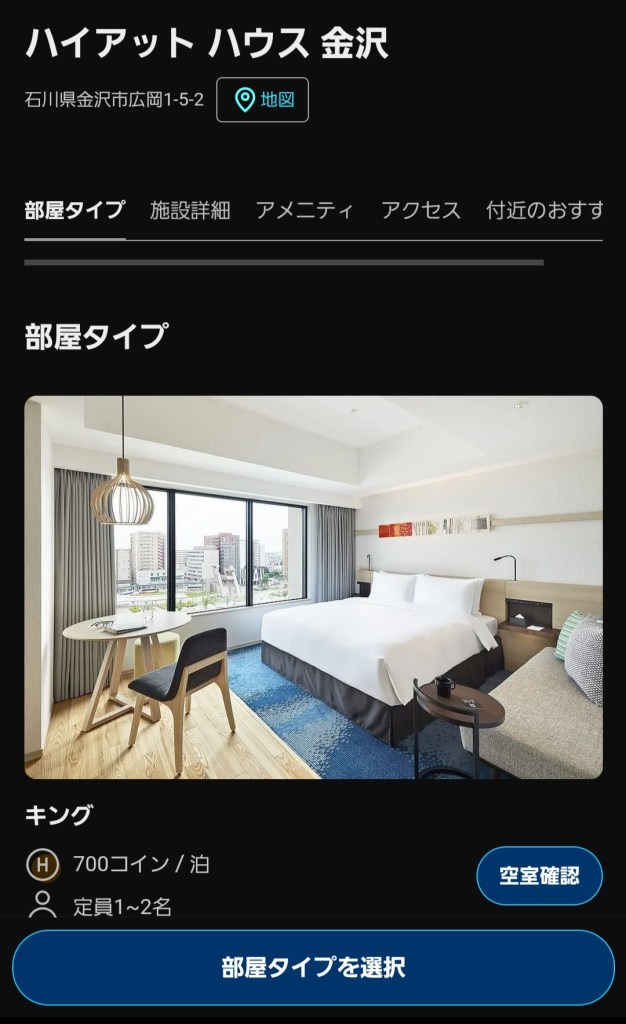Viewport: 626px width, 1024px height.
Task: Open the キング room photo
Action: 313,587
